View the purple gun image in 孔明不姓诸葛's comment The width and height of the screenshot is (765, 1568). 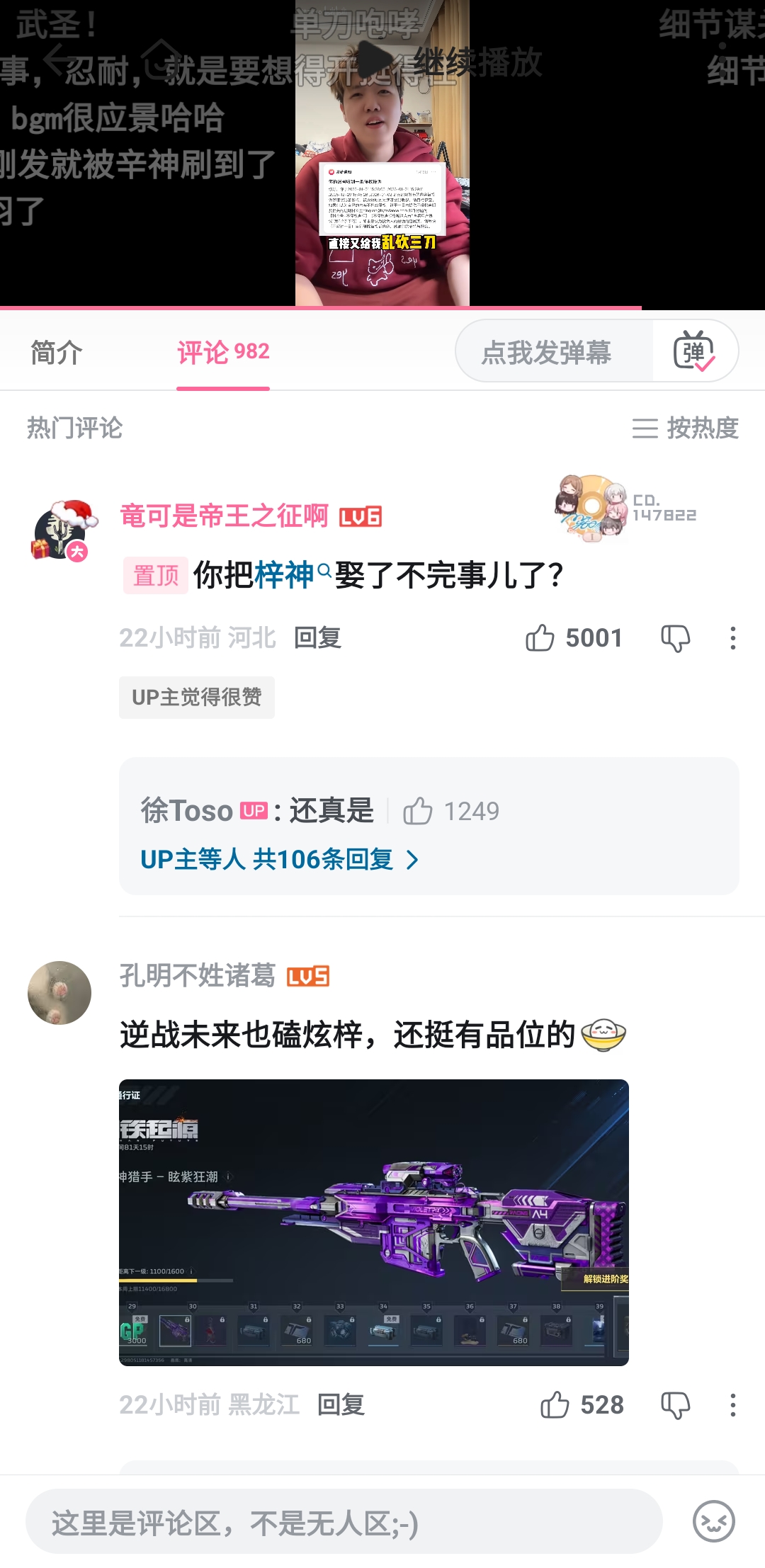pyautogui.click(x=373, y=1222)
